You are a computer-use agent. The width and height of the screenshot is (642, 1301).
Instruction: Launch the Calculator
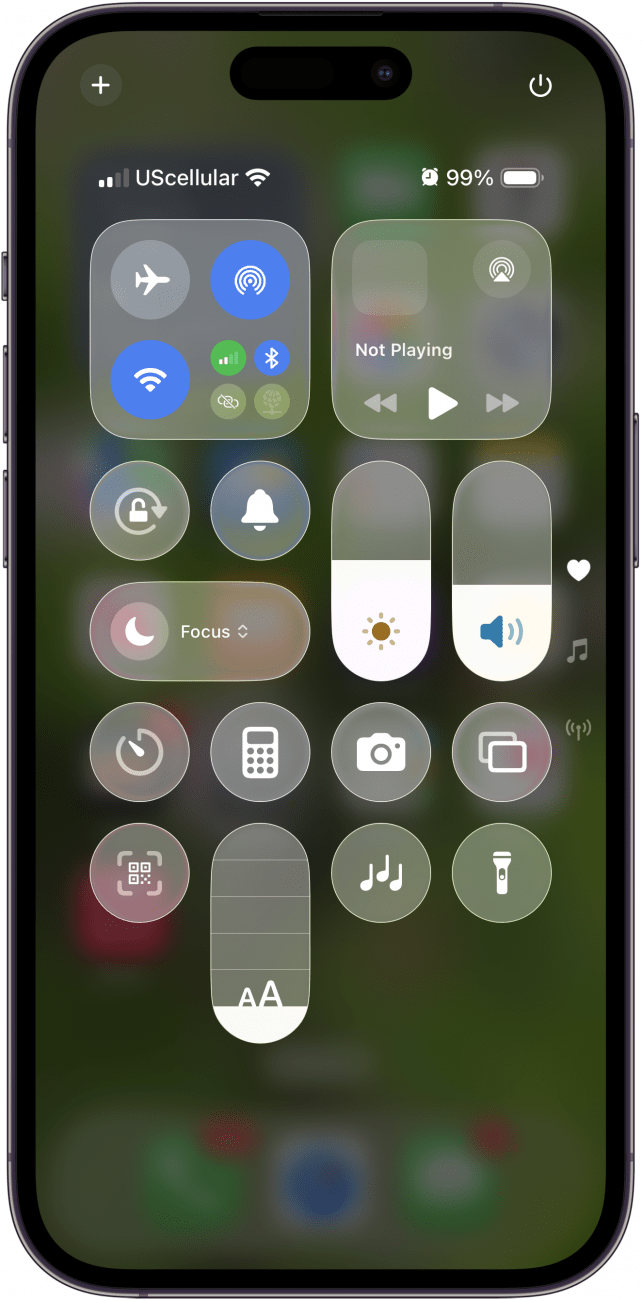[260, 752]
